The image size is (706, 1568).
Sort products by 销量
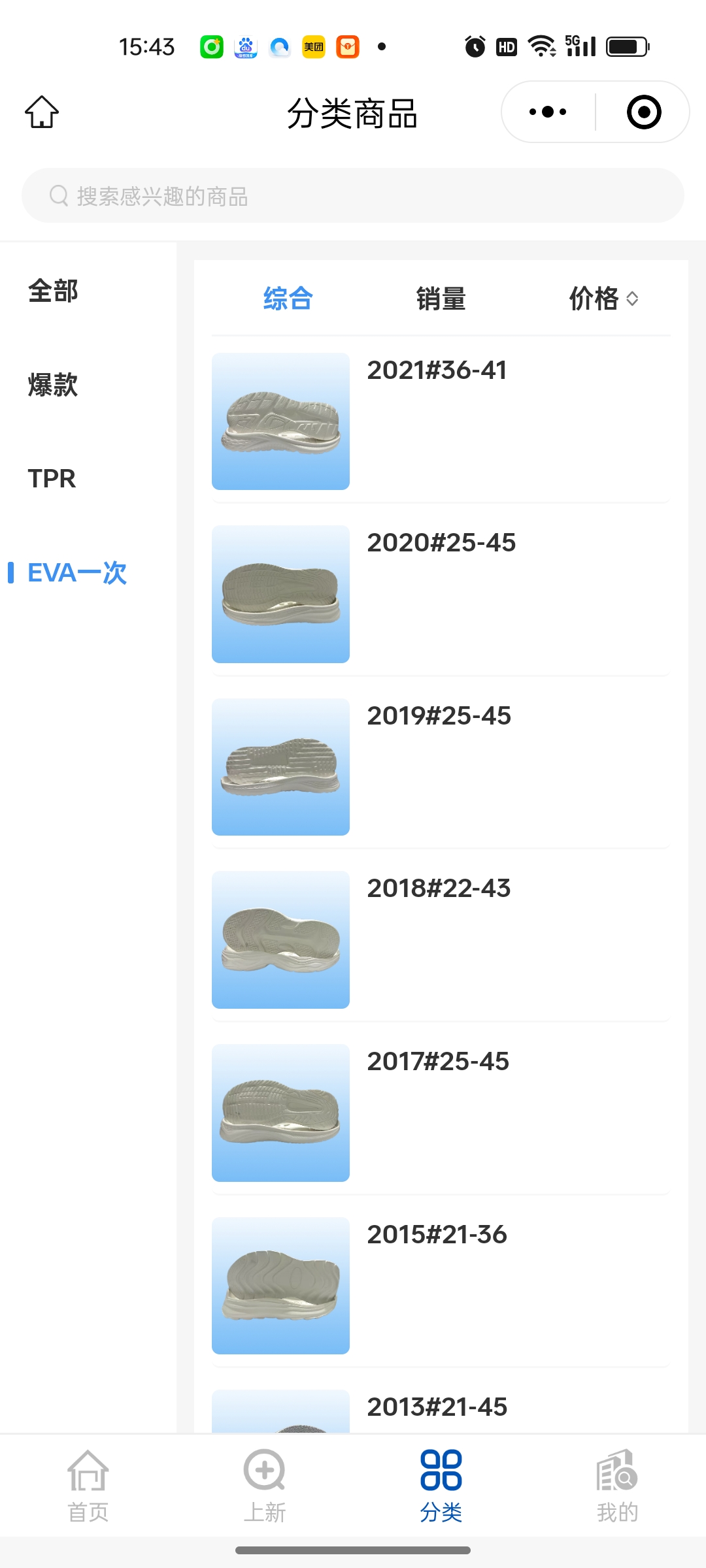pos(441,299)
